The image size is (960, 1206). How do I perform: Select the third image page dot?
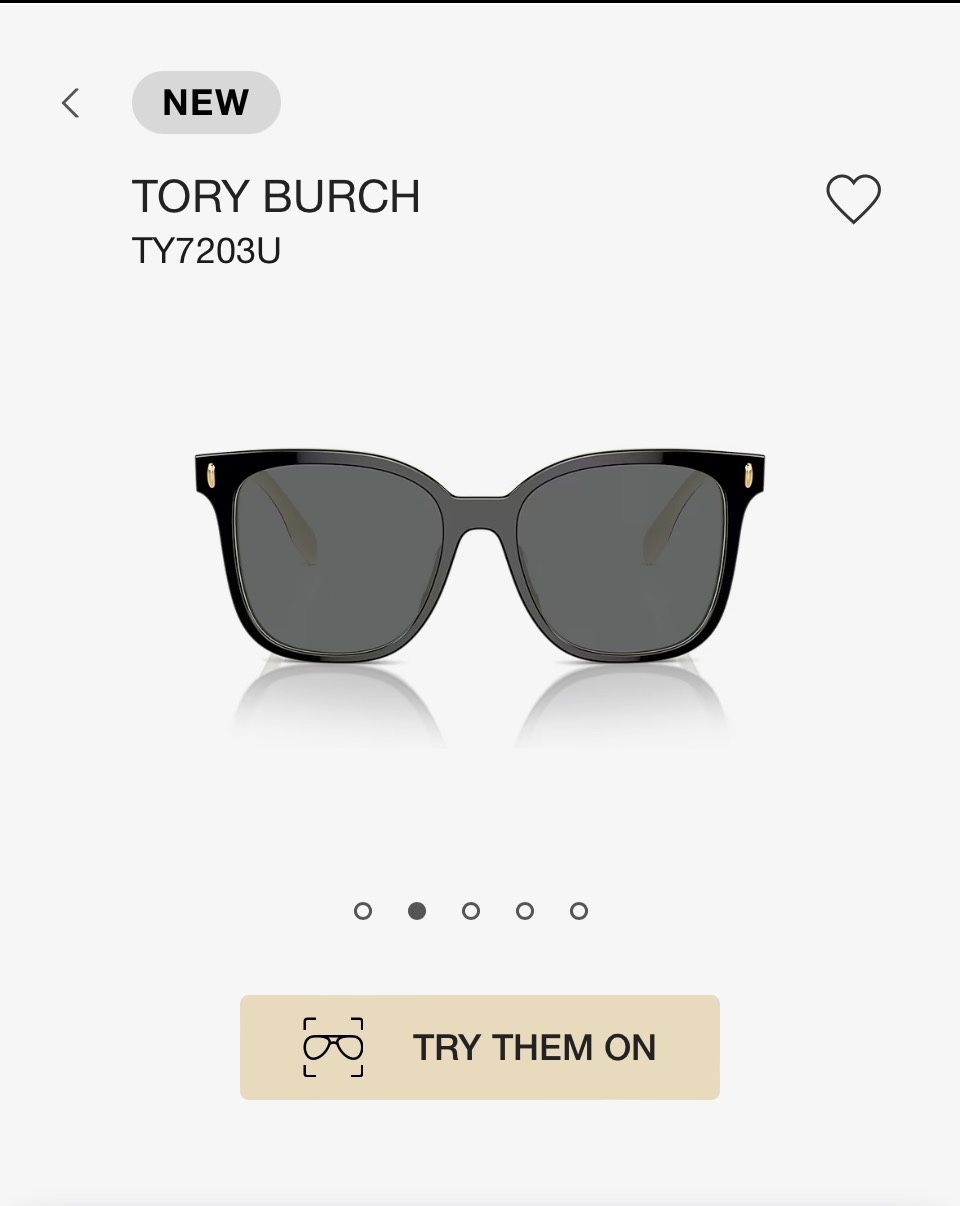click(x=471, y=911)
